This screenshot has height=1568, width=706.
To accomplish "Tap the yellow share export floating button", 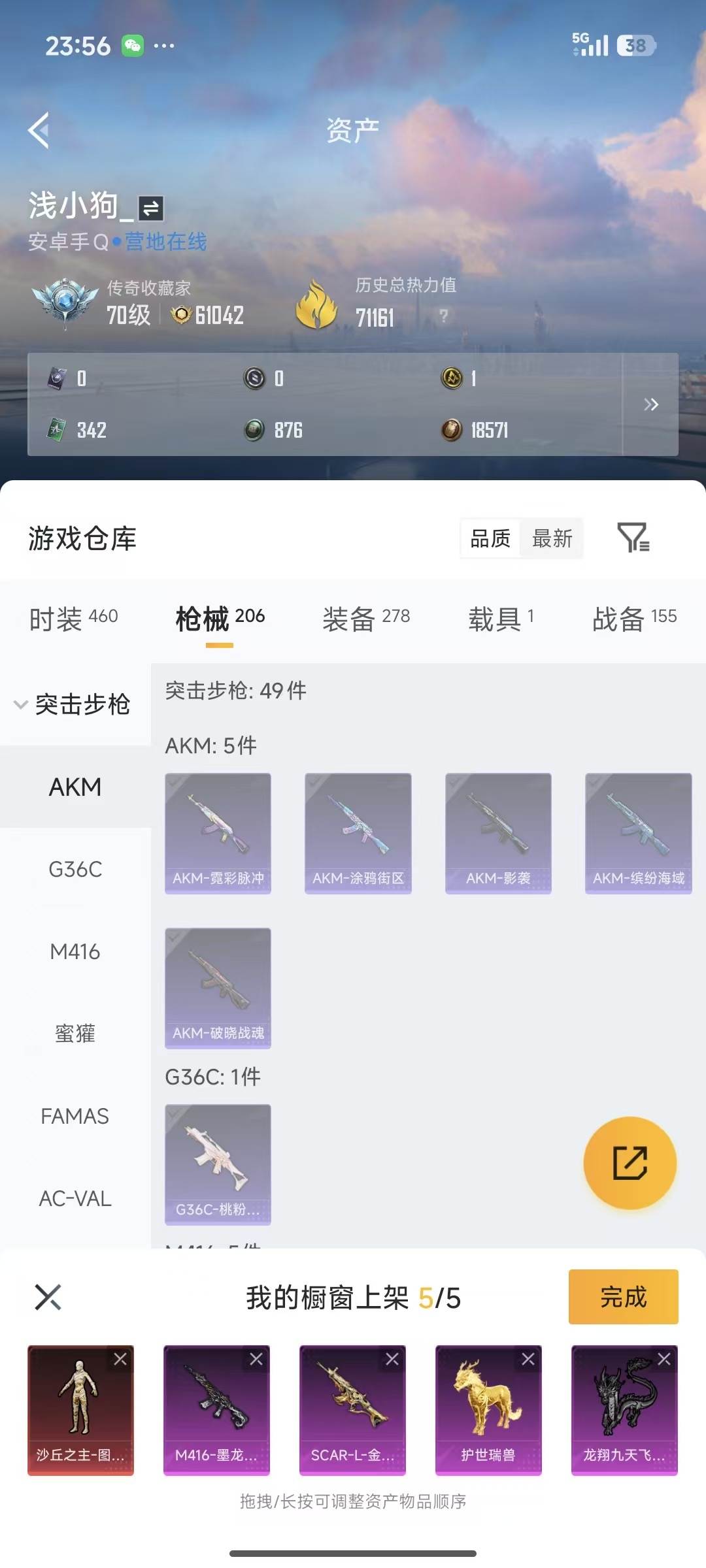I will tap(630, 1164).
